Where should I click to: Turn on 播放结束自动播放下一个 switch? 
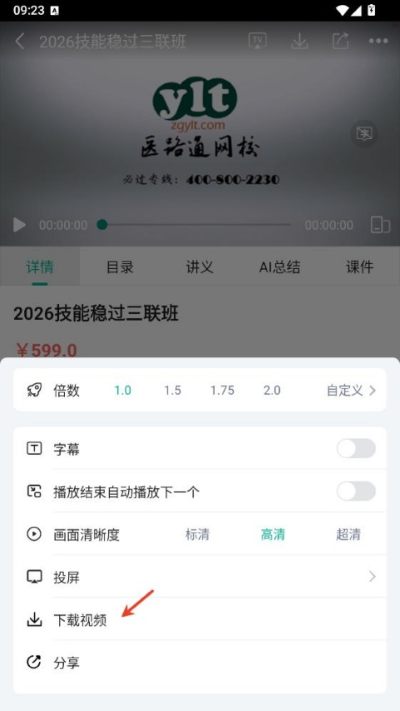(x=356, y=491)
